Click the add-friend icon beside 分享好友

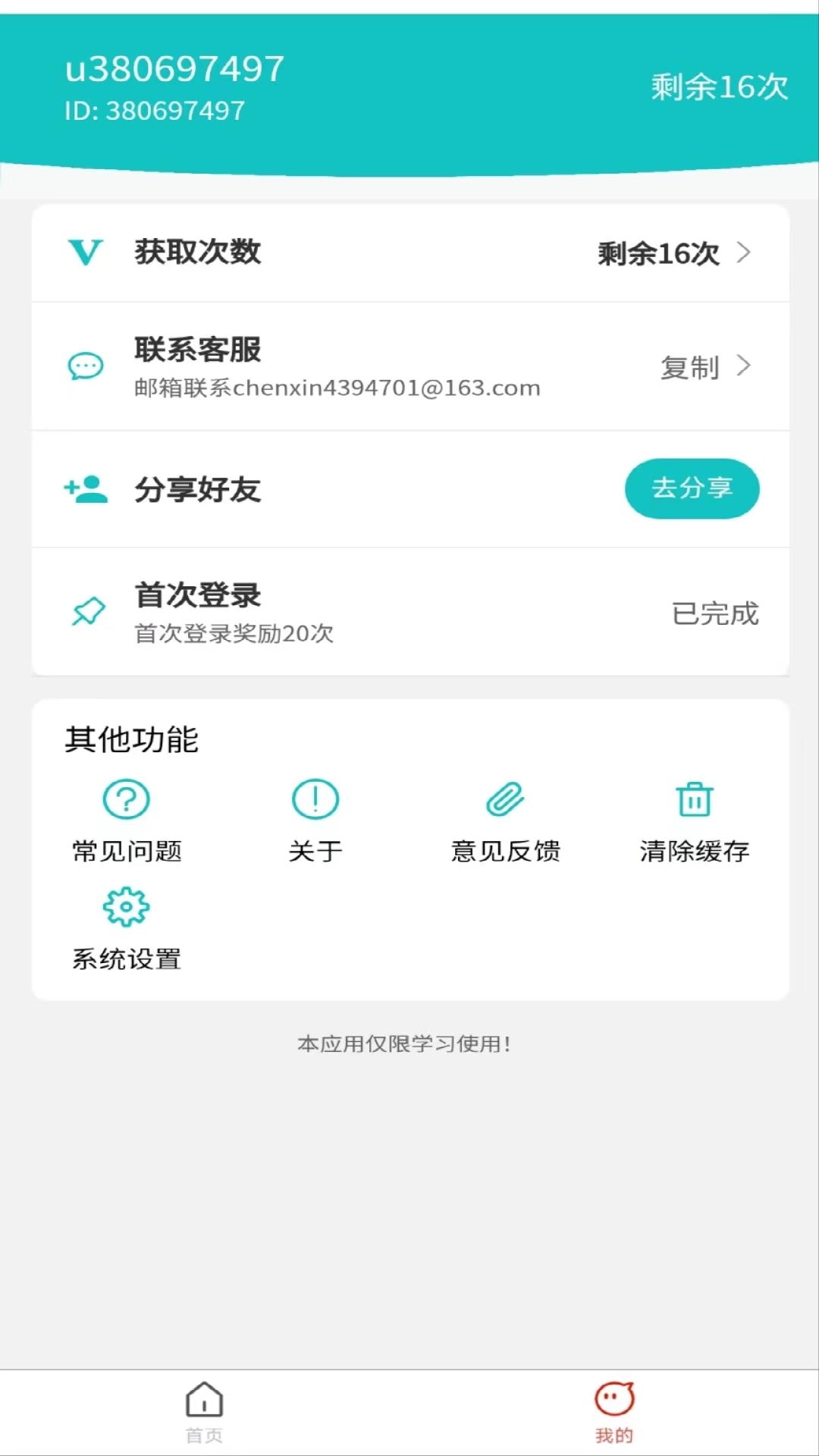coord(83,489)
